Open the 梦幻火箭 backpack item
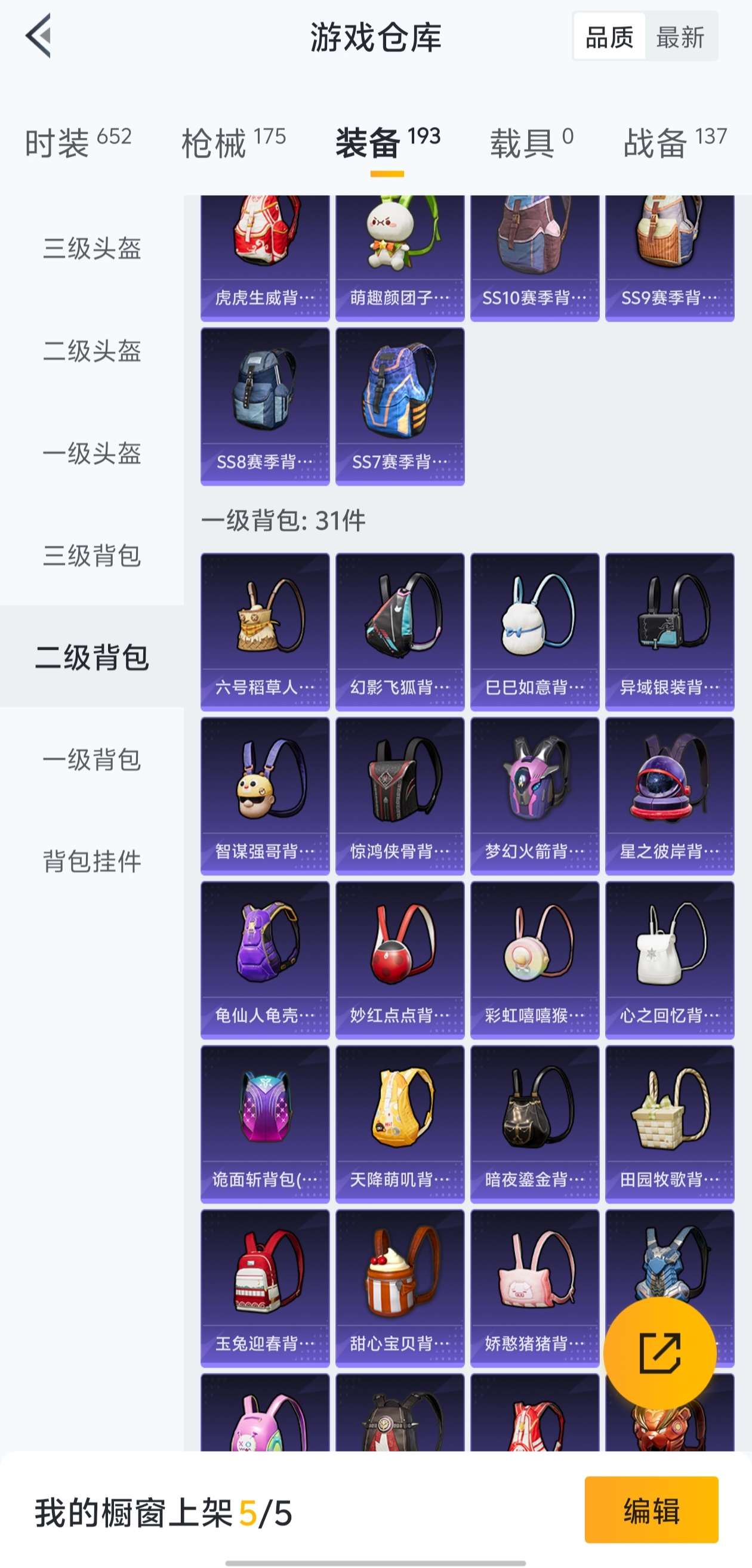 pos(535,795)
